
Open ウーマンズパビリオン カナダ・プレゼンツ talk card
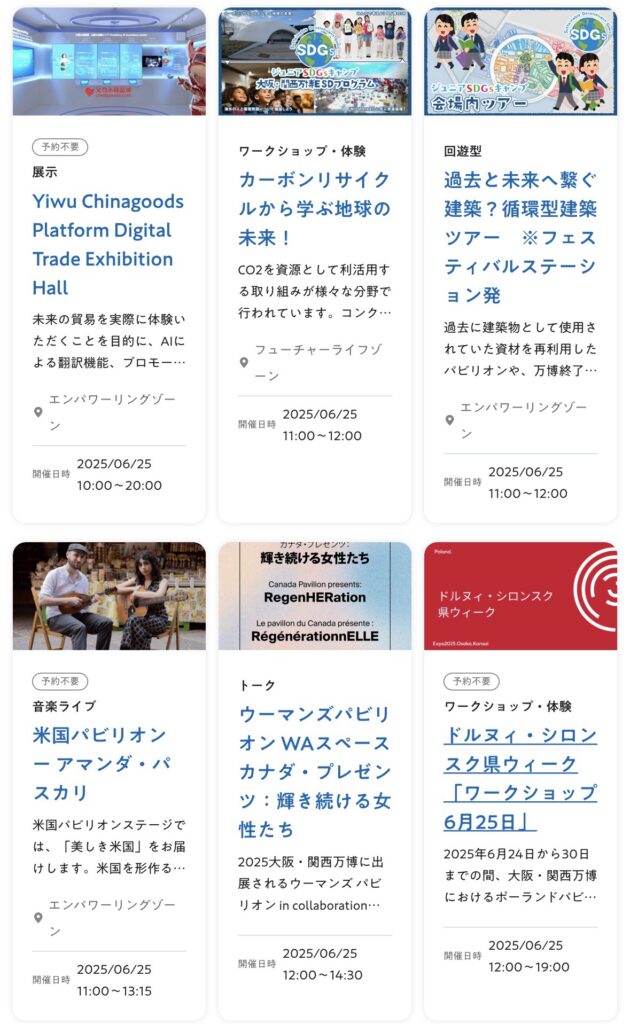[x=314, y=771]
